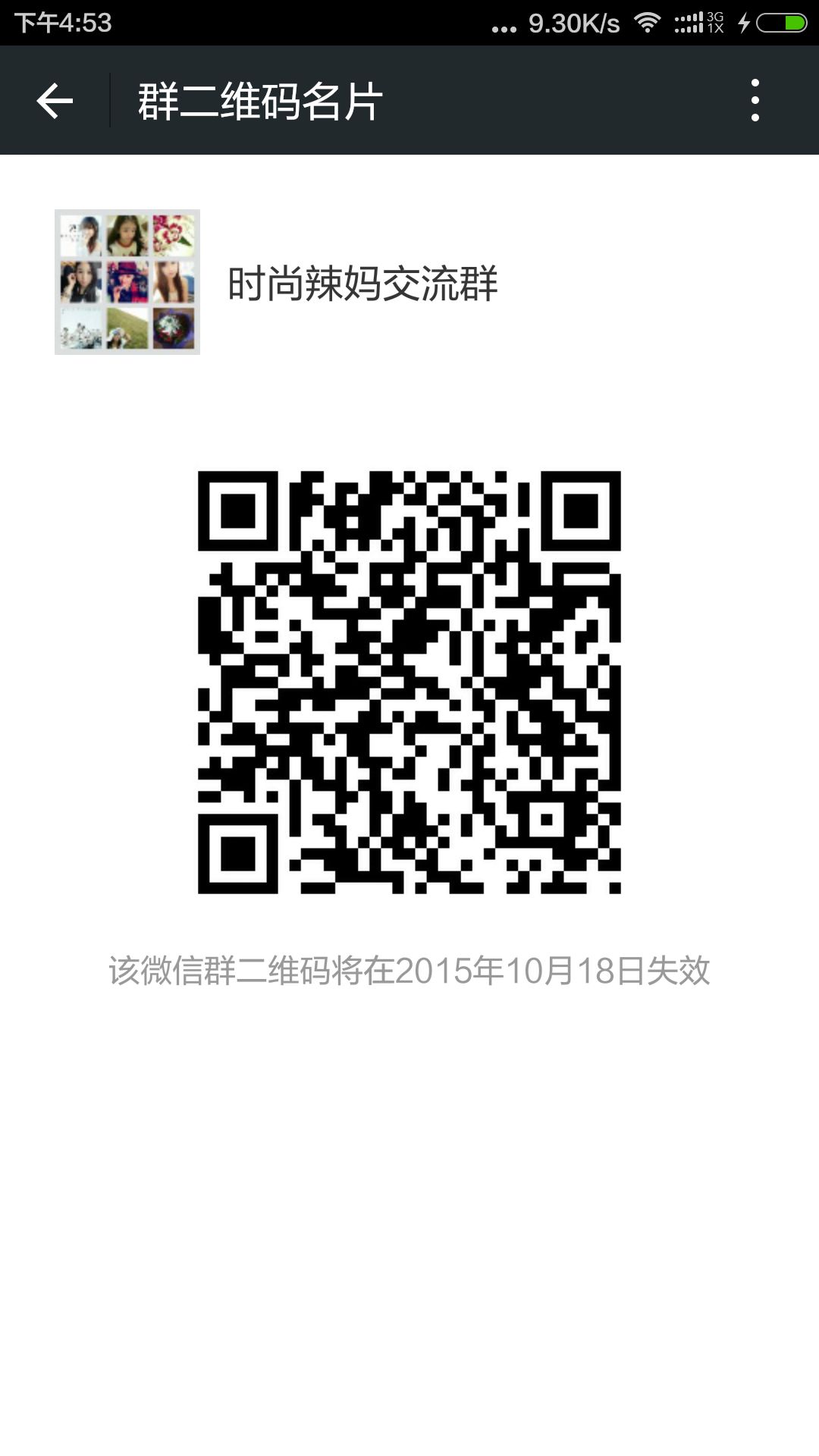Open the three-dot overflow menu

coord(755,100)
